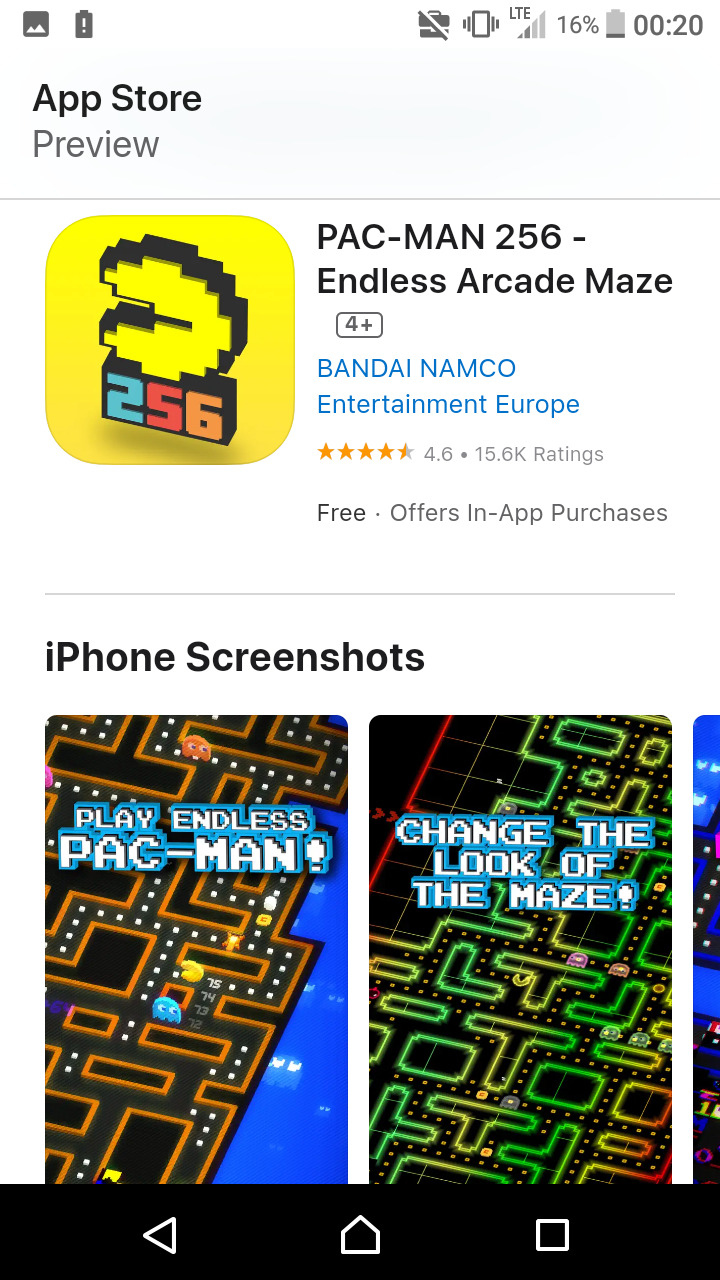Return to the phone's home screen
720x1280 pixels.
(360, 1235)
